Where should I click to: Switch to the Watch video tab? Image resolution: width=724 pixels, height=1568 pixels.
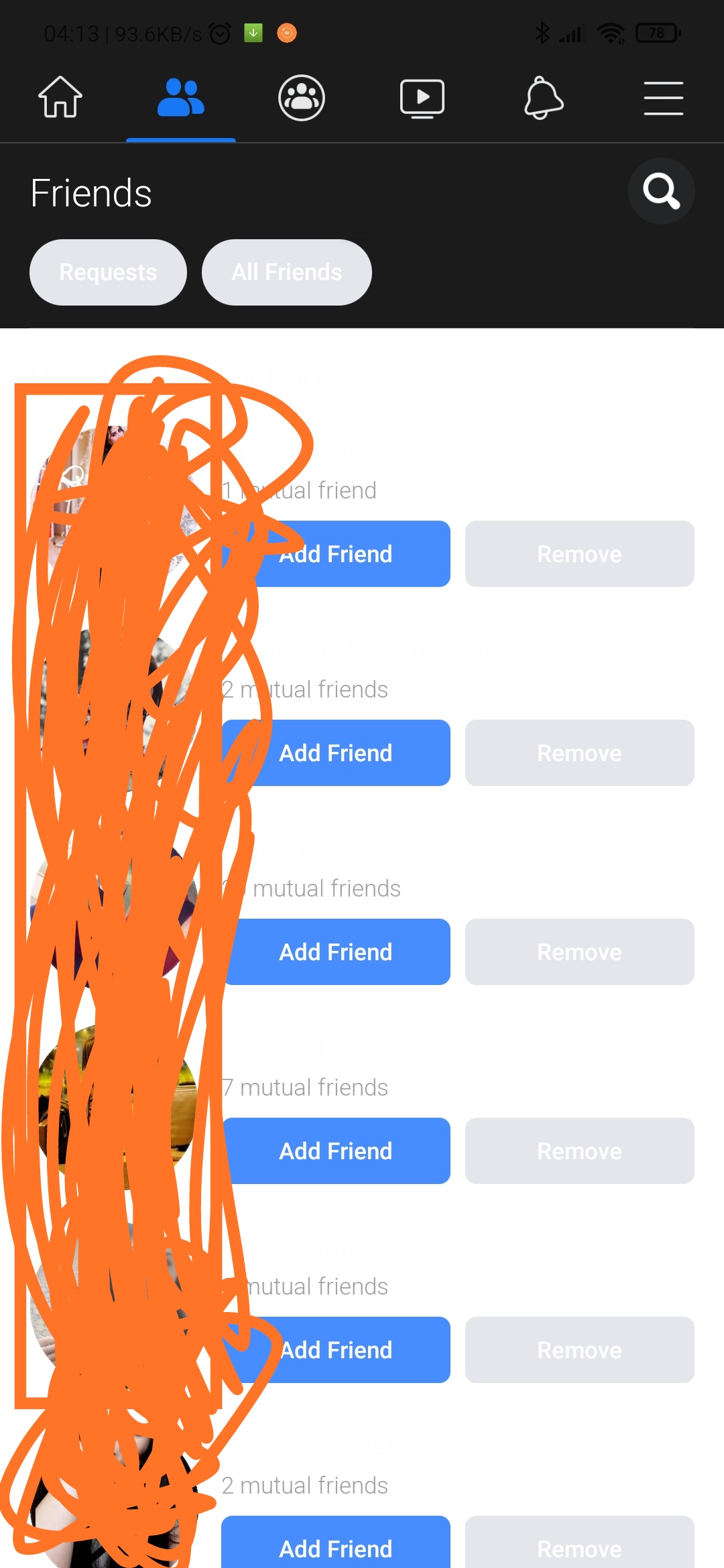click(x=422, y=98)
